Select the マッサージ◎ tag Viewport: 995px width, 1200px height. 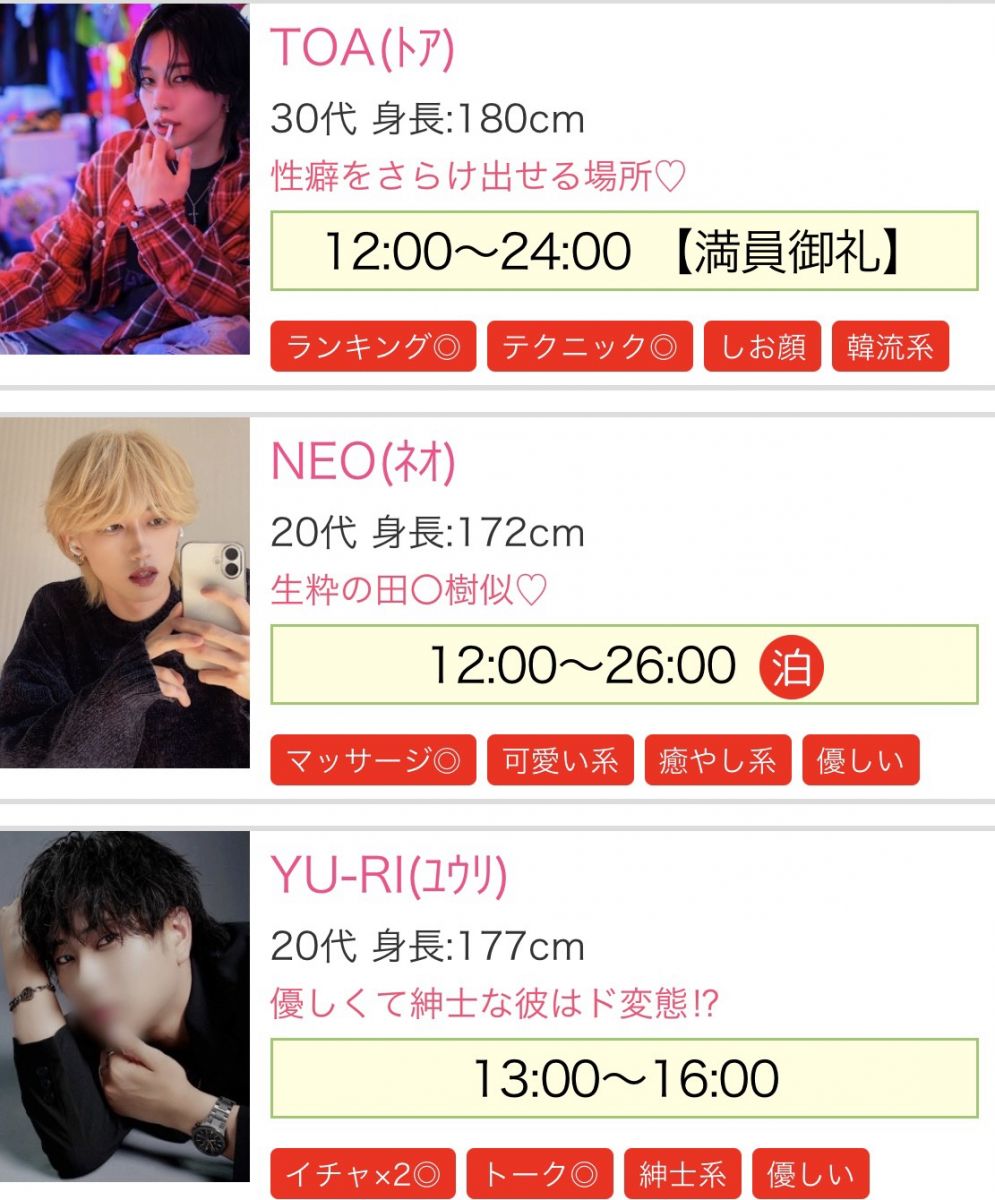point(373,761)
